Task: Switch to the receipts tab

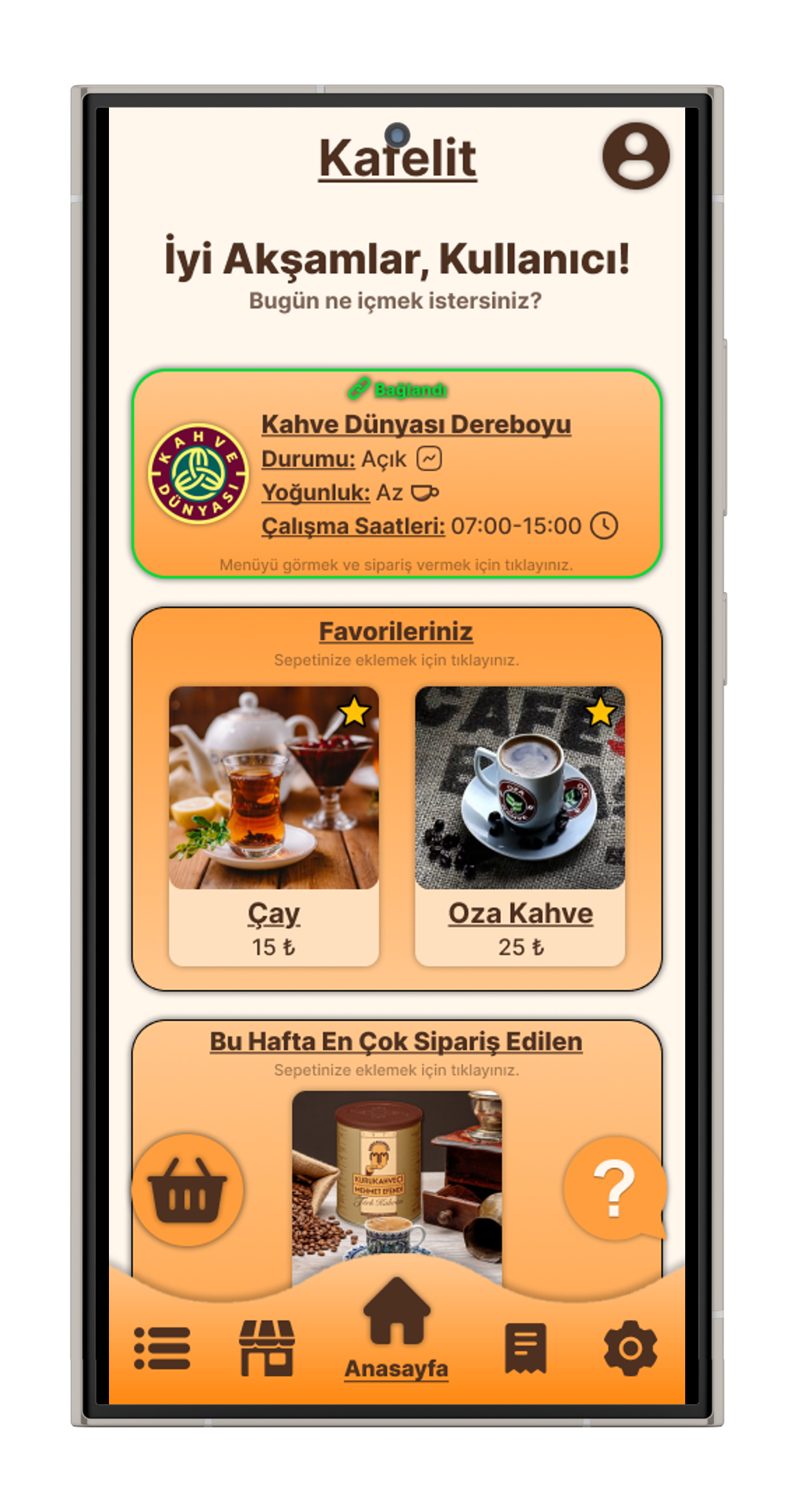Action: tap(526, 1348)
